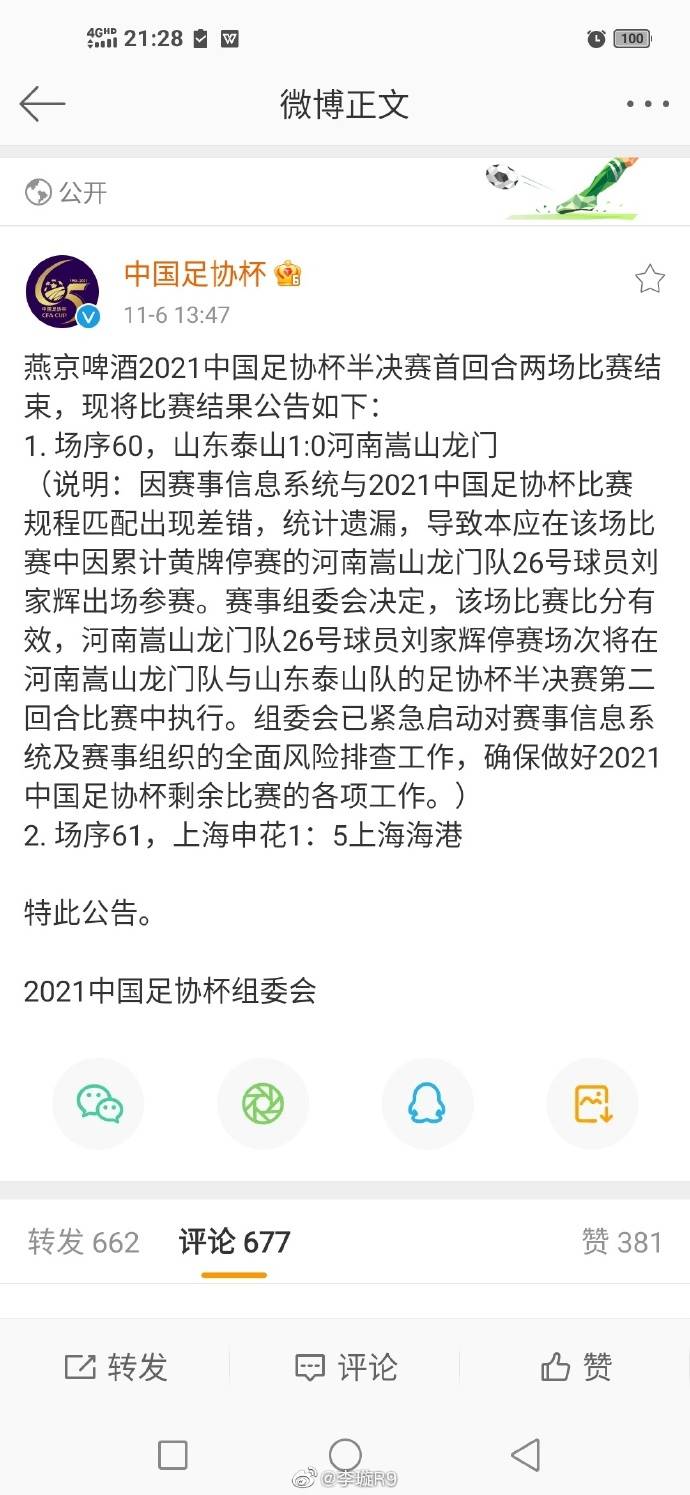Open recent apps from the navigation bar
Viewport: 690px width, 1495px height.
click(173, 1454)
